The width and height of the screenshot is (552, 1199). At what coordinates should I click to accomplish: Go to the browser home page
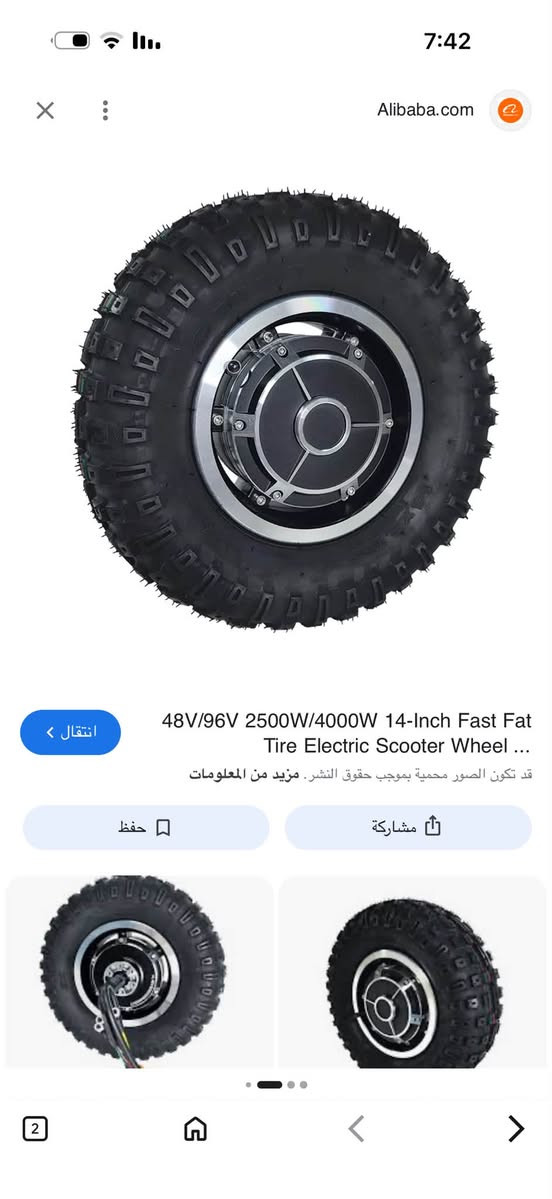coord(196,1129)
